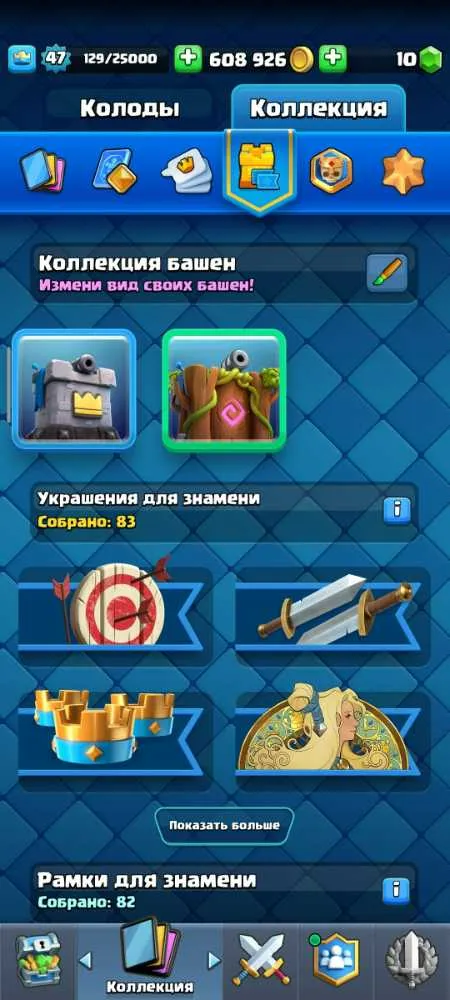
Task: Switch to the Колоды tab
Action: [x=129, y=108]
